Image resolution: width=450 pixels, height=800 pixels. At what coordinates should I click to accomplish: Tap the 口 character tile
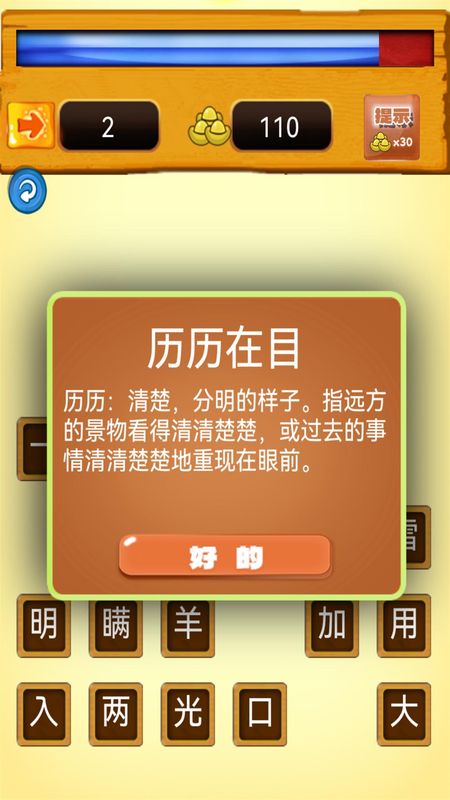tap(260, 714)
